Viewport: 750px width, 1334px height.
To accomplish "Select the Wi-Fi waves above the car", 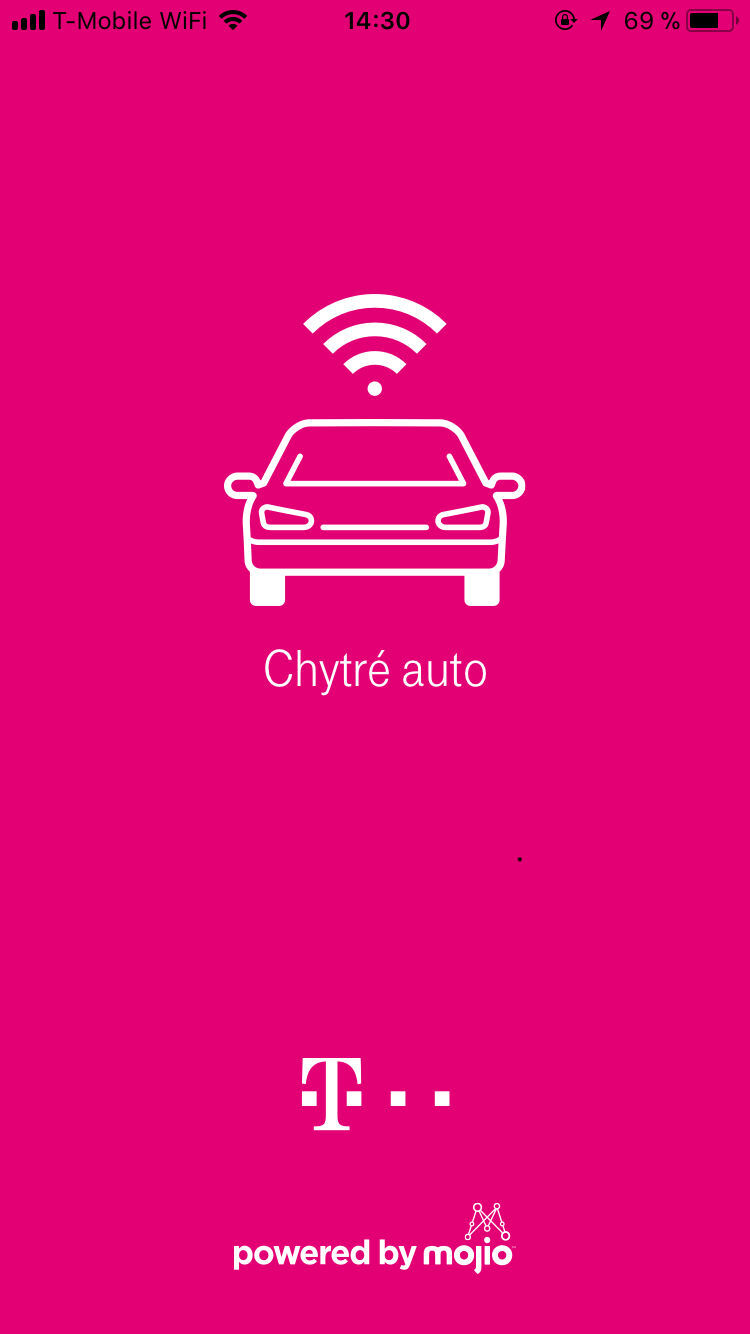I will tap(374, 330).
